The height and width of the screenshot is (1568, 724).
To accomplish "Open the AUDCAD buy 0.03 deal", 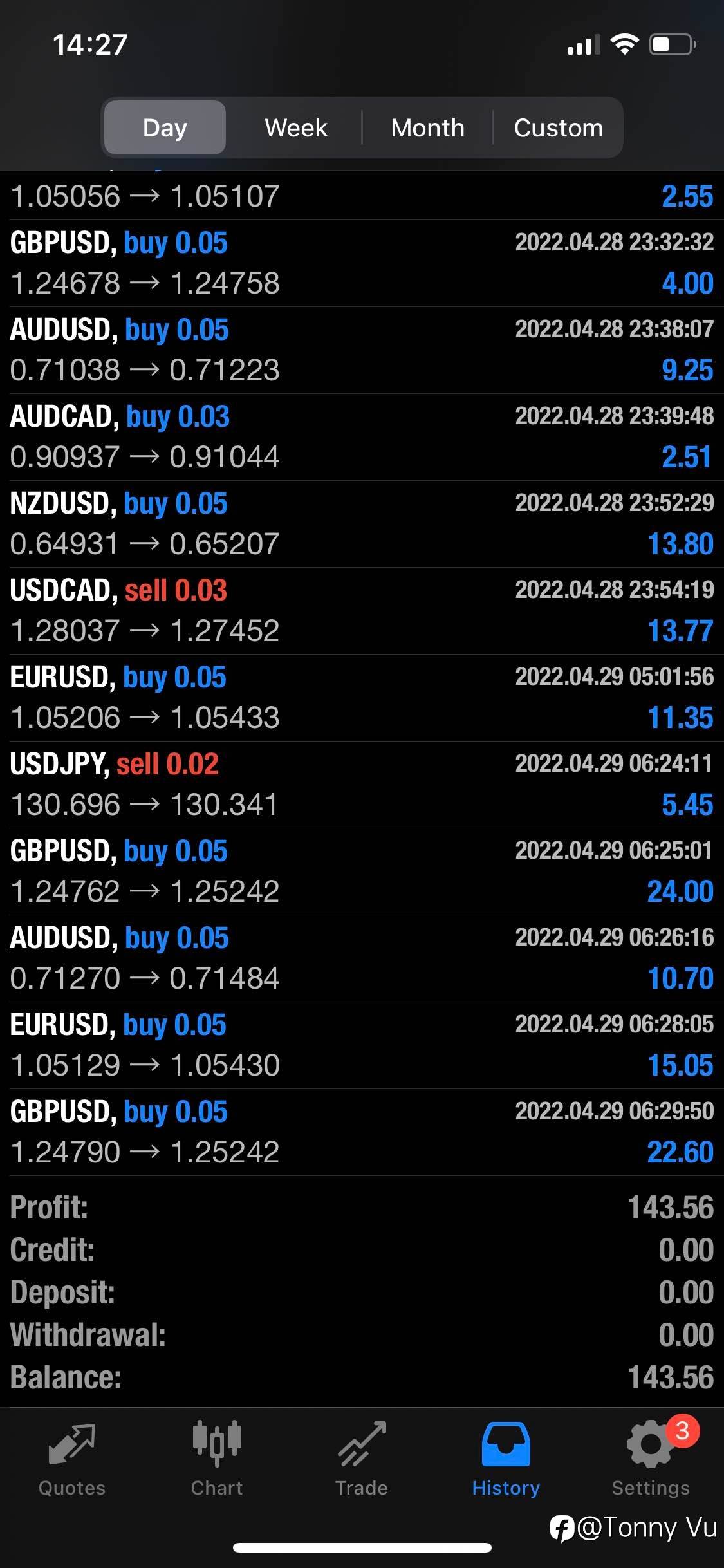I will pyautogui.click(x=362, y=437).
